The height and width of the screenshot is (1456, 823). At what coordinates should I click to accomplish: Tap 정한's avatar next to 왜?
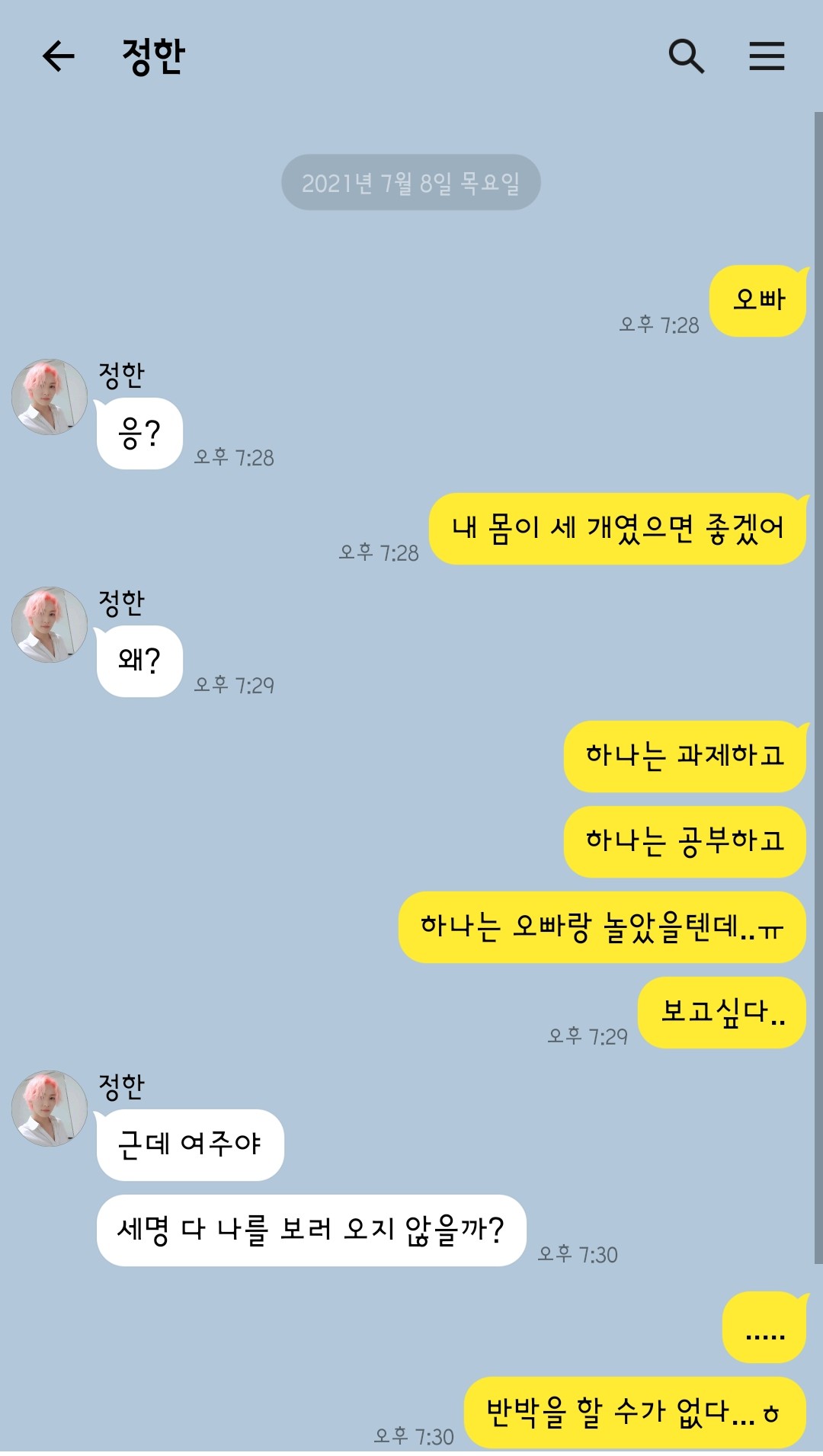coord(50,625)
